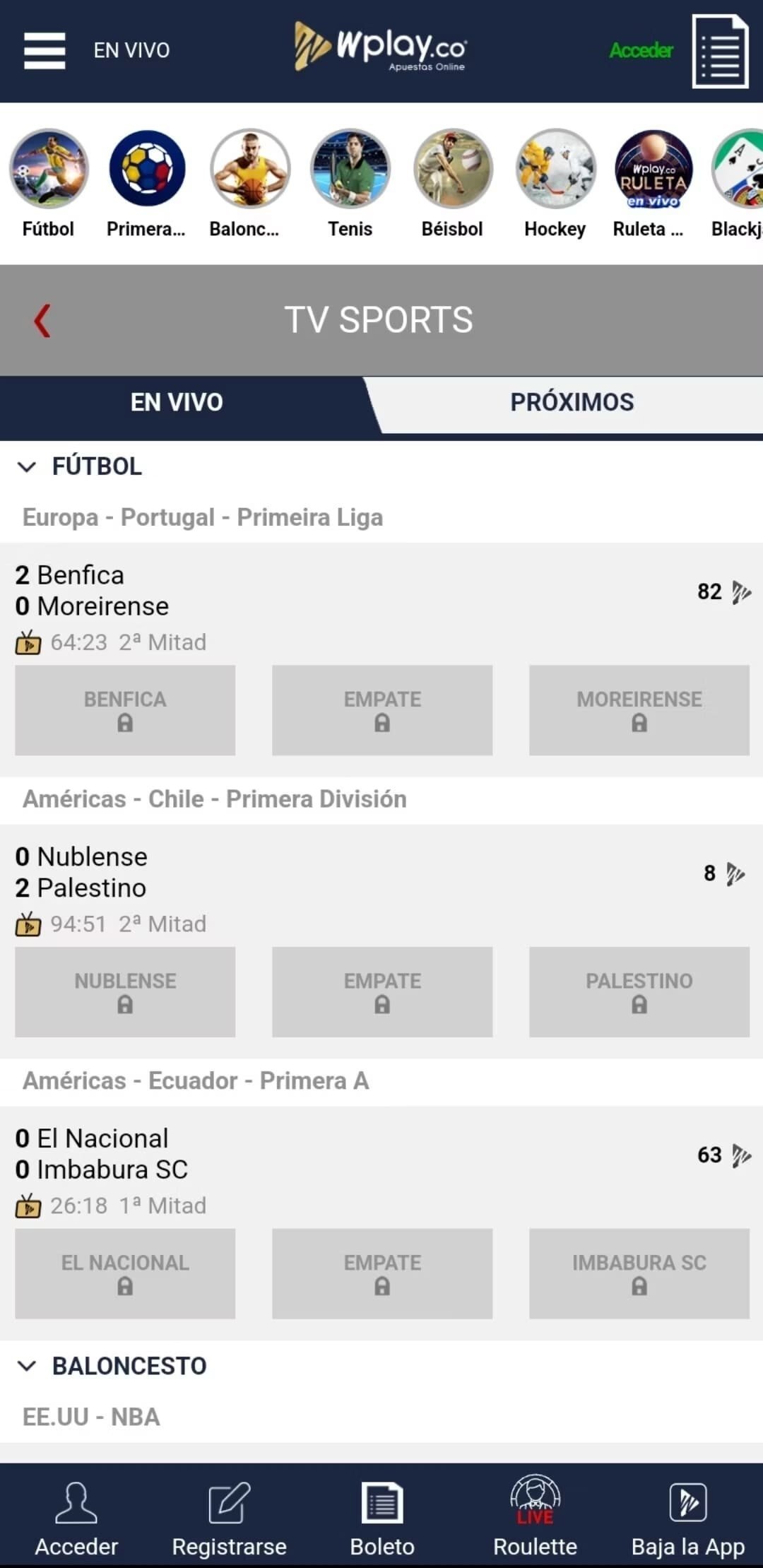This screenshot has width=763, height=1568.
Task: Collapse the BALONCESTO section
Action: 27,1365
